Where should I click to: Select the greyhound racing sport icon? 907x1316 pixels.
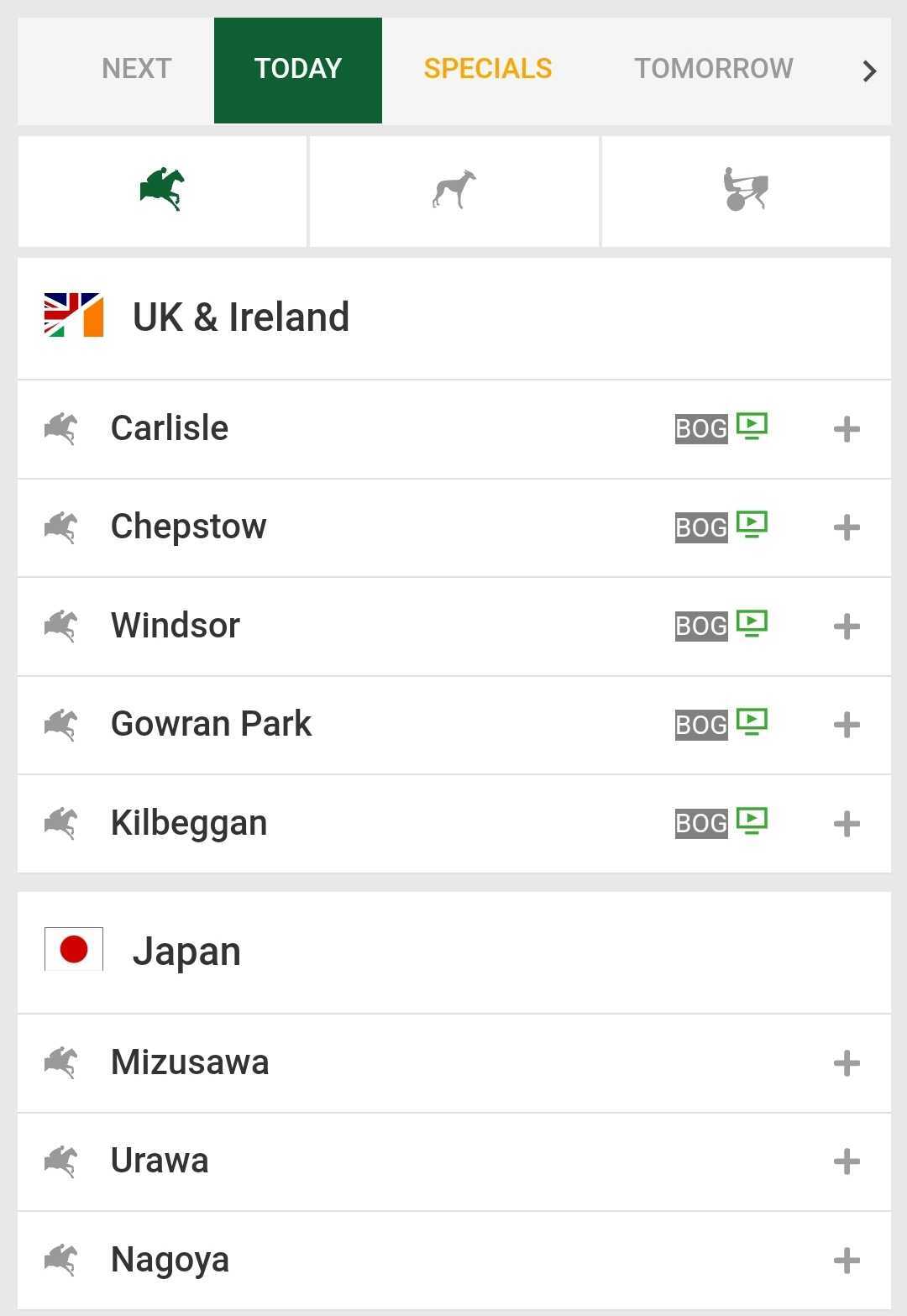453,189
